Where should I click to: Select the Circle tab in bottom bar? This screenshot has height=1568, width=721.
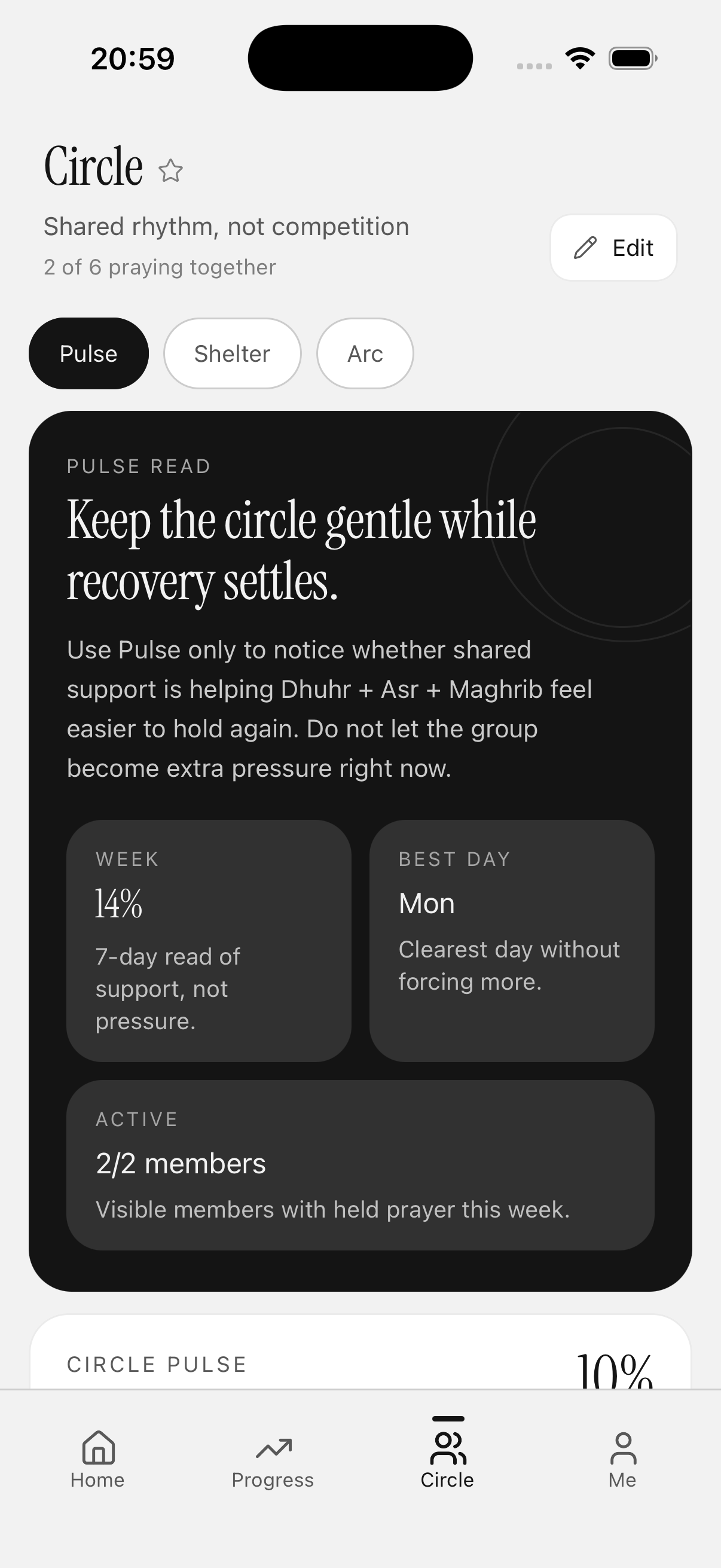(x=447, y=1459)
